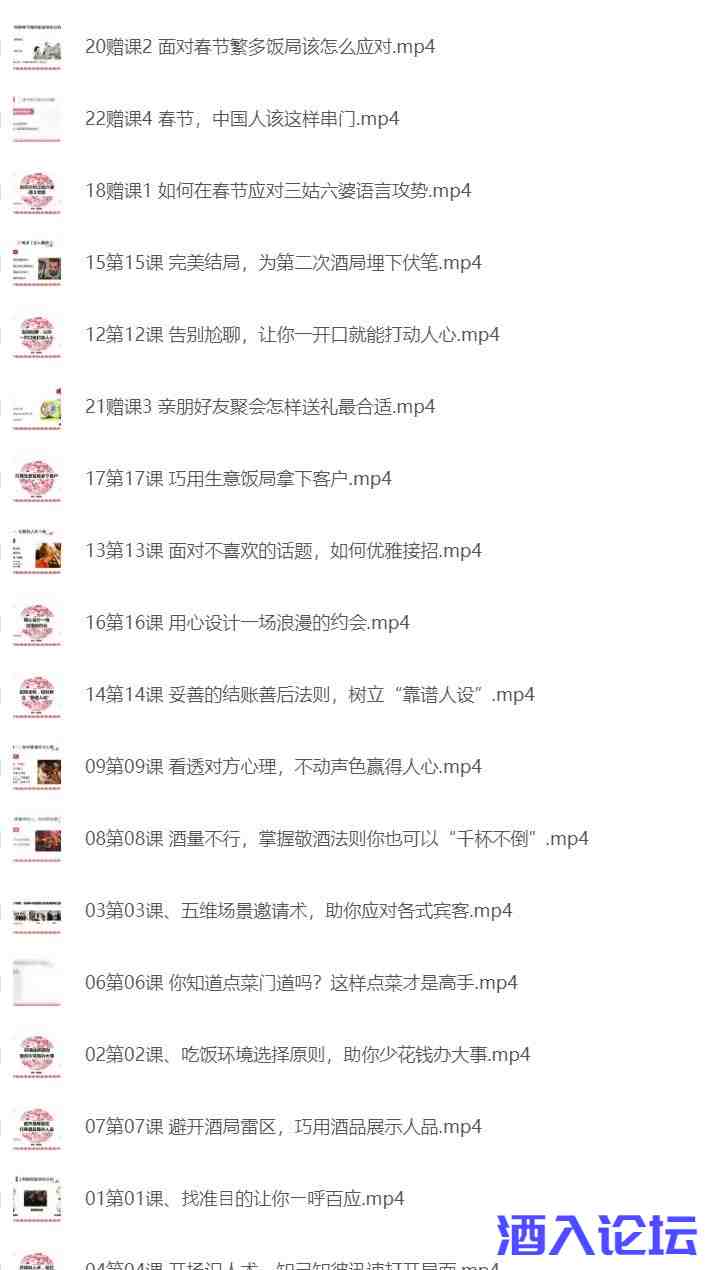Screen dimensions: 712x1270
Task: Open 08第08课 酒量不行 video file
Action: coord(337,839)
